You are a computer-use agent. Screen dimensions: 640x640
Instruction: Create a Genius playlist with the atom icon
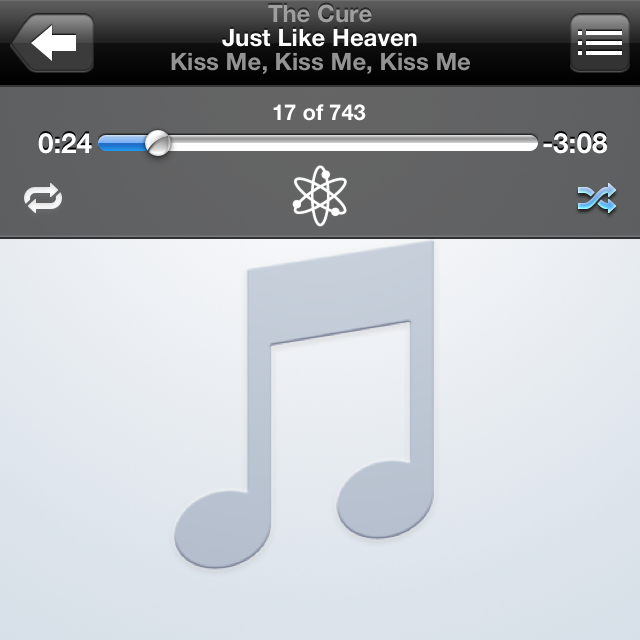click(320, 196)
